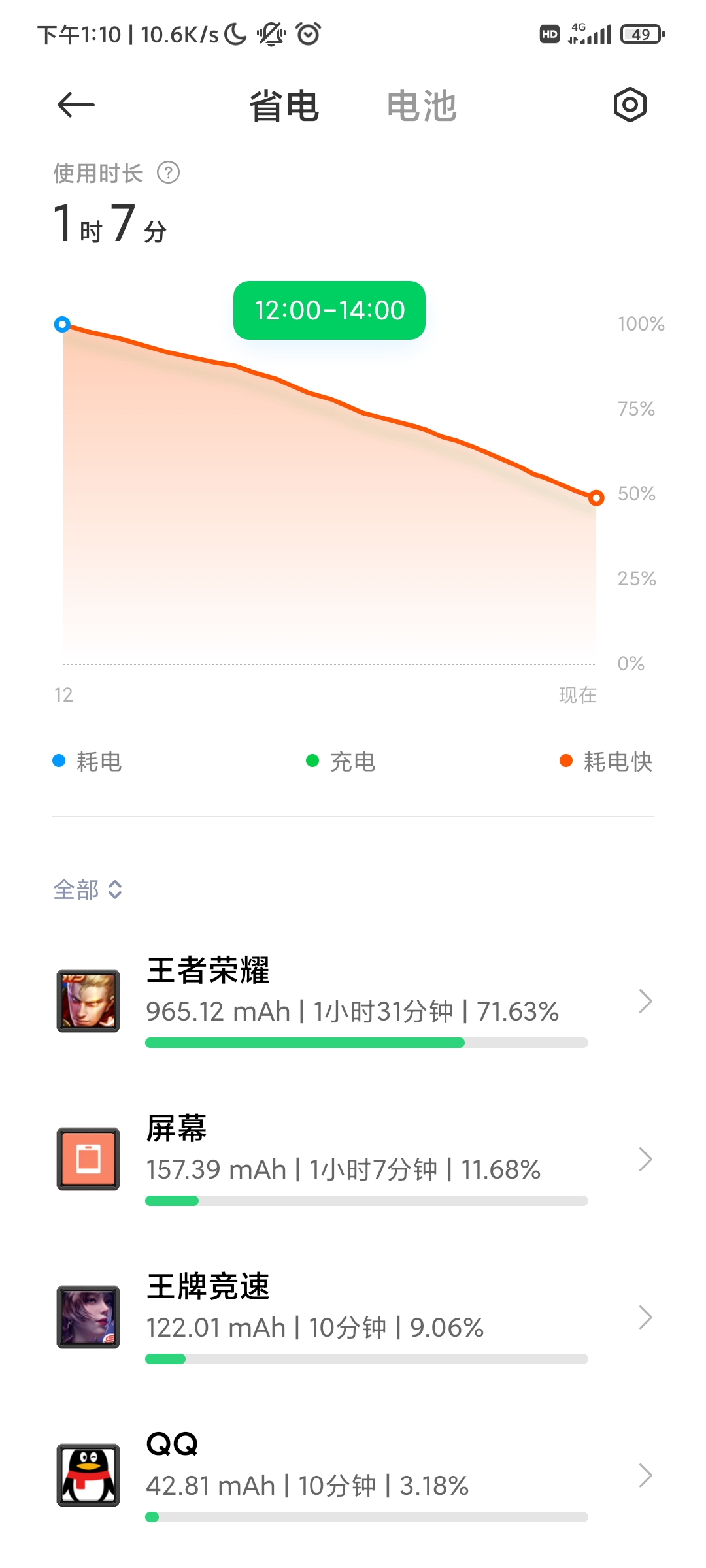Viewport: 706px width, 1568px height.
Task: Open 王者荣耀 battery usage details
Action: coord(353,1001)
